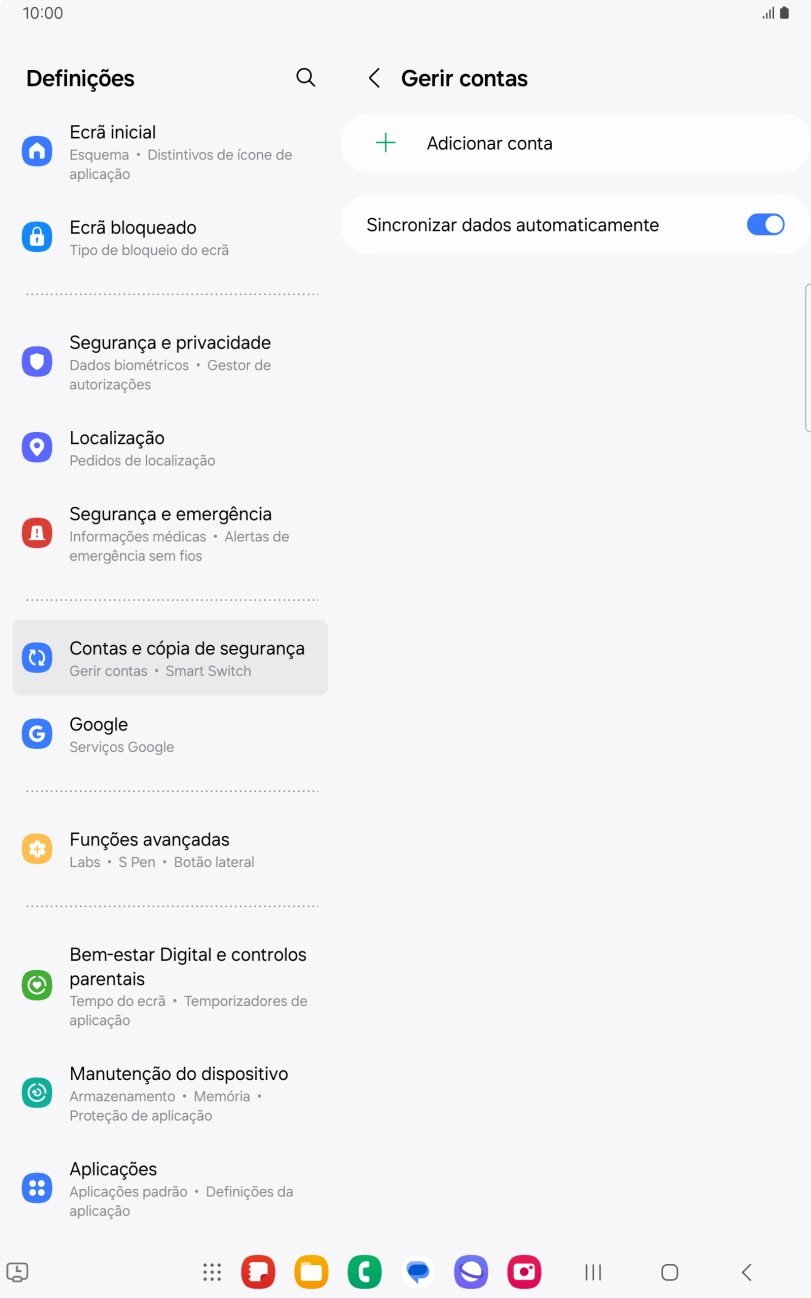This screenshot has width=811, height=1298.
Task: Open the Samsung Messages icon
Action: pos(418,1271)
